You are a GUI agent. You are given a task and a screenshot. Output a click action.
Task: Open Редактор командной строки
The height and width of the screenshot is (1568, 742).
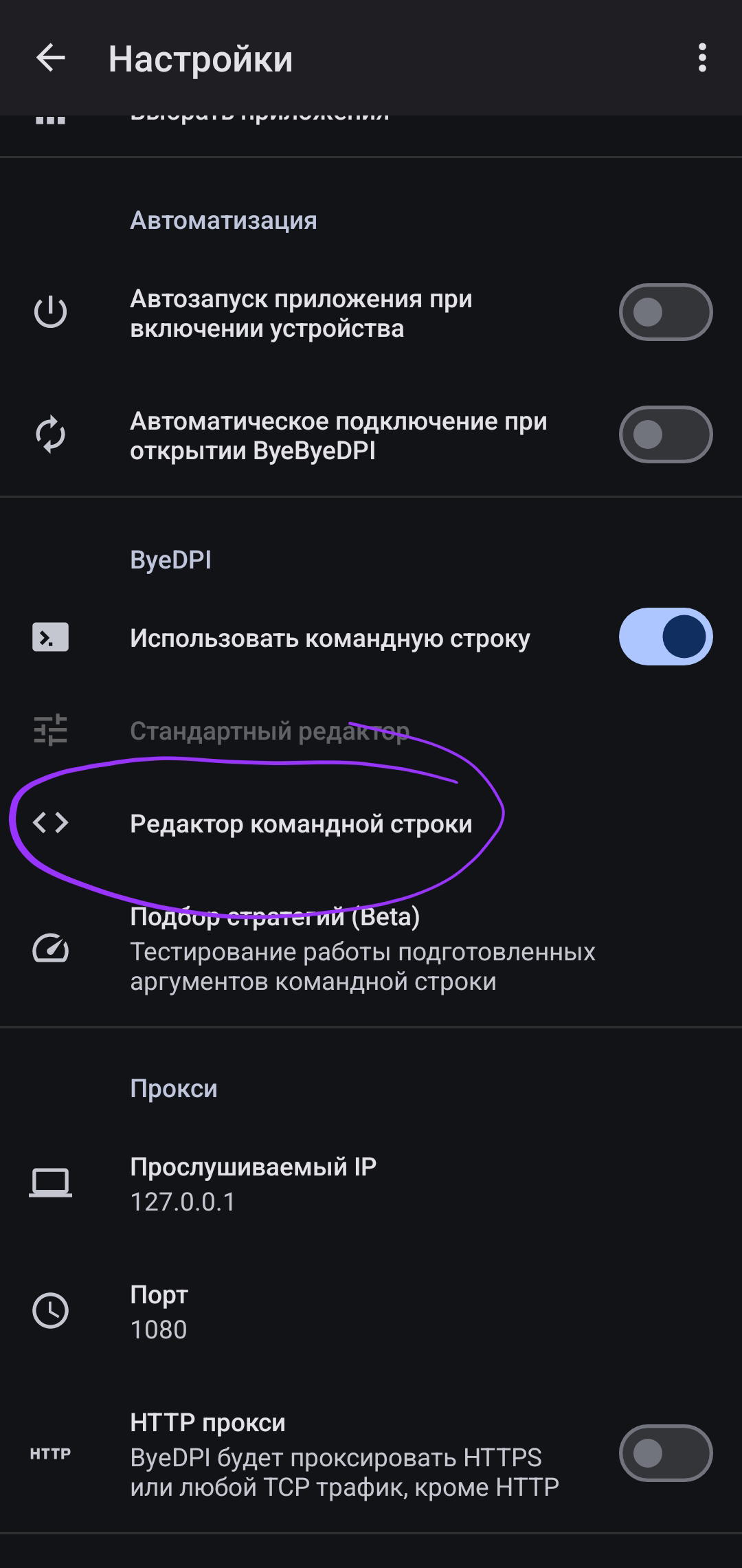pyautogui.click(x=301, y=824)
